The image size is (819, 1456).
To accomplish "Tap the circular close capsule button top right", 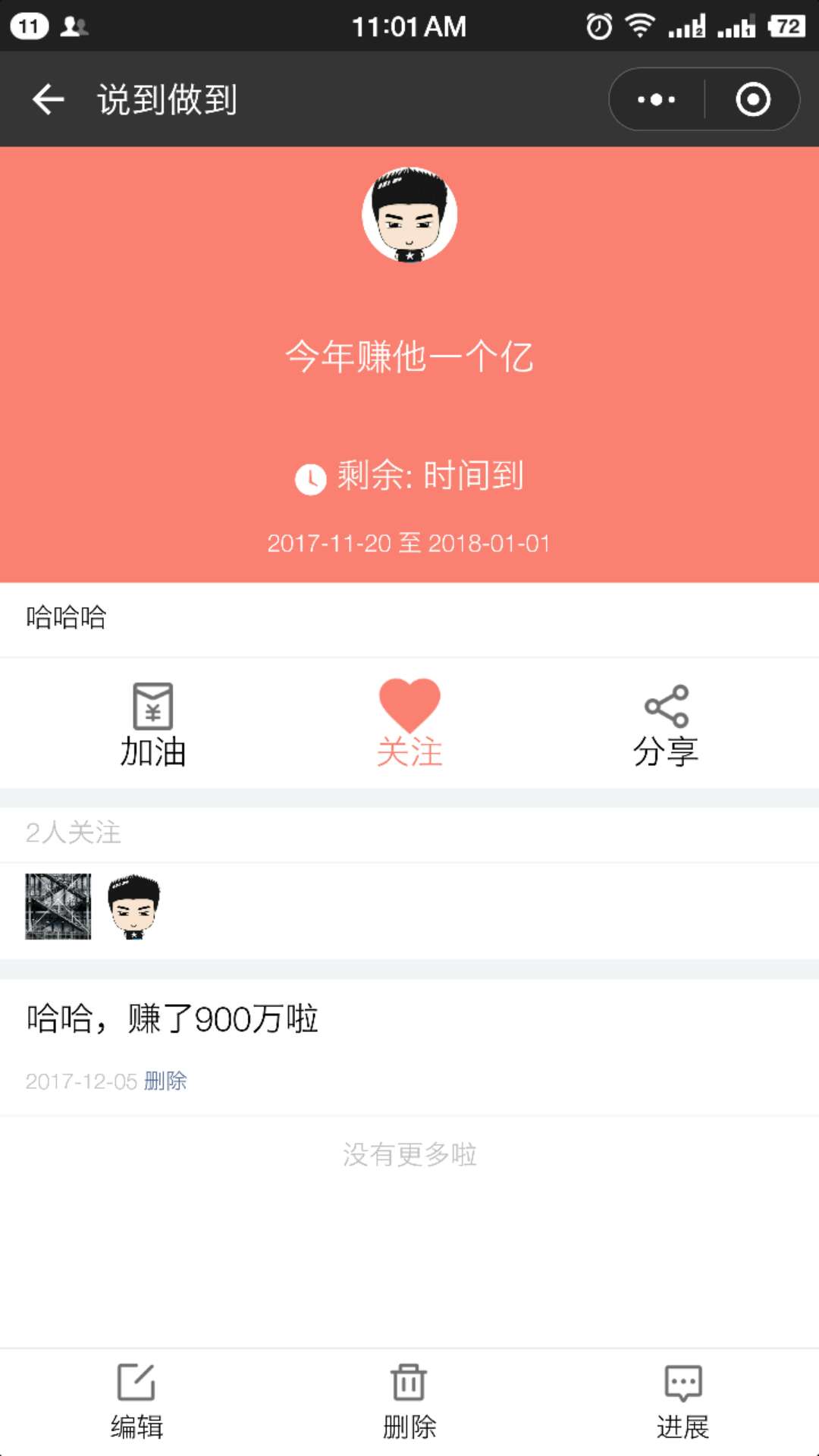I will click(753, 99).
